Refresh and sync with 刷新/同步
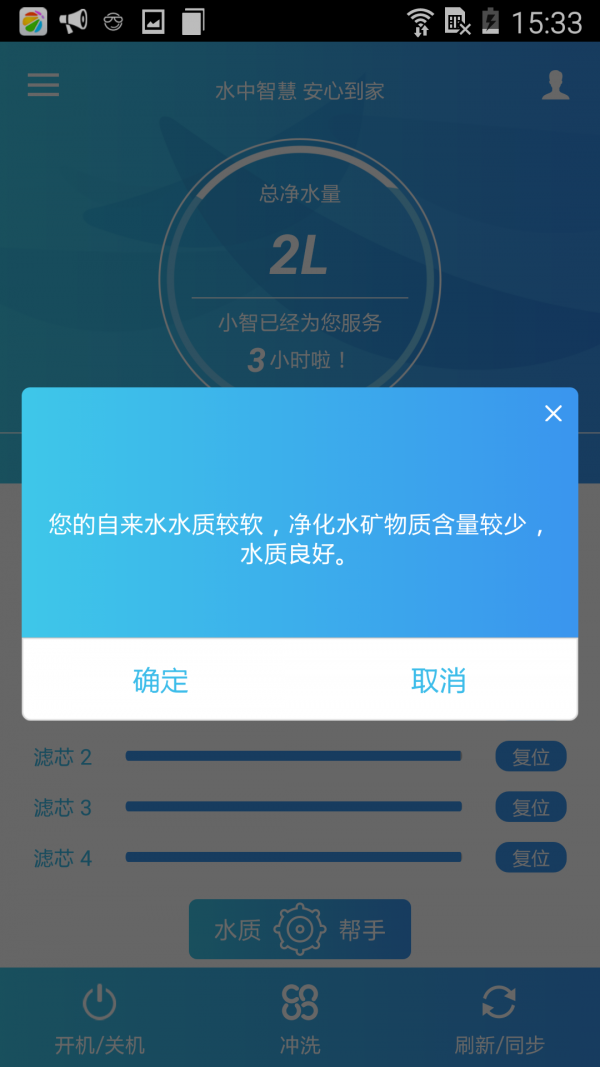Viewport: 600px width, 1067px height. pos(499,1017)
